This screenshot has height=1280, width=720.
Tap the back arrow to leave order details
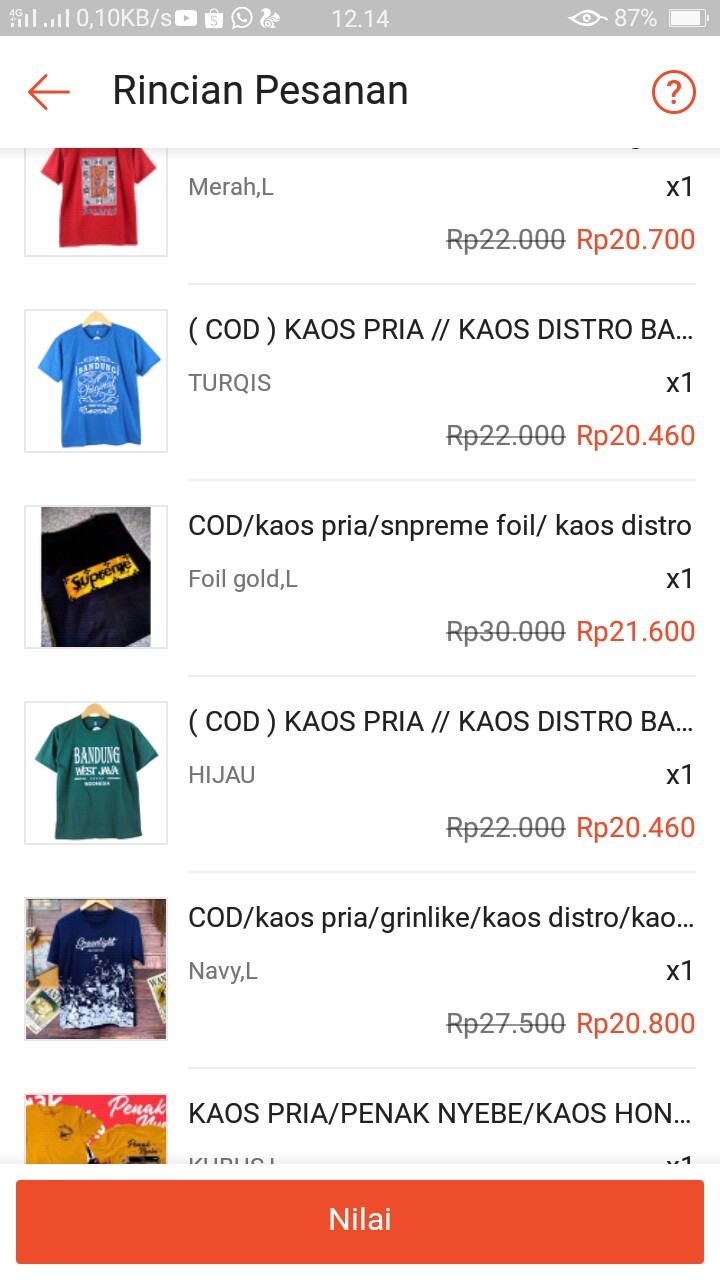coord(47,91)
